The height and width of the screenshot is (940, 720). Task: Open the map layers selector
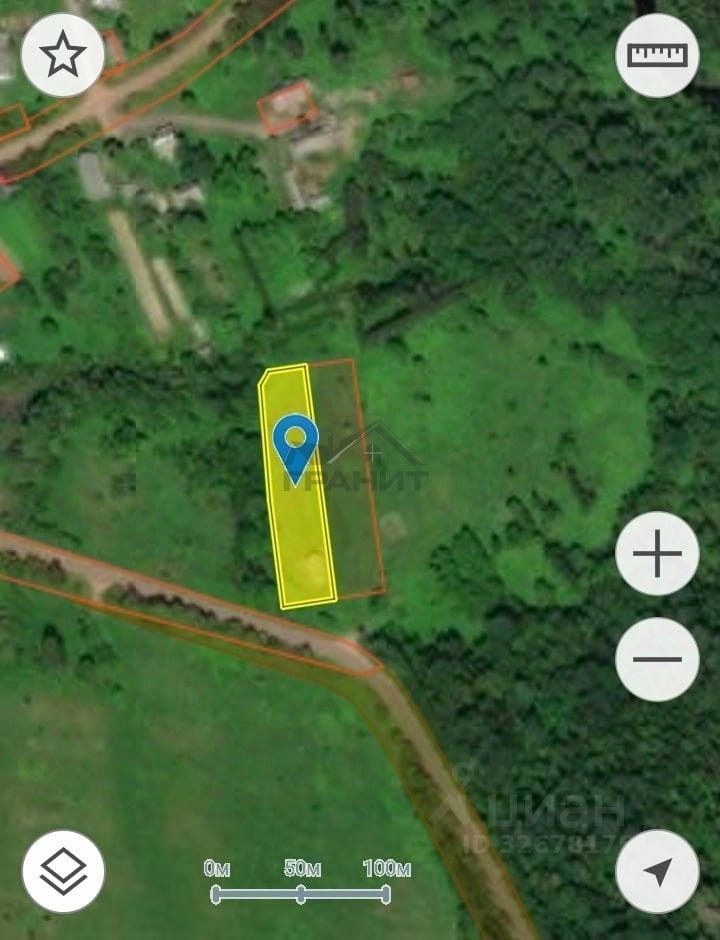pos(63,870)
